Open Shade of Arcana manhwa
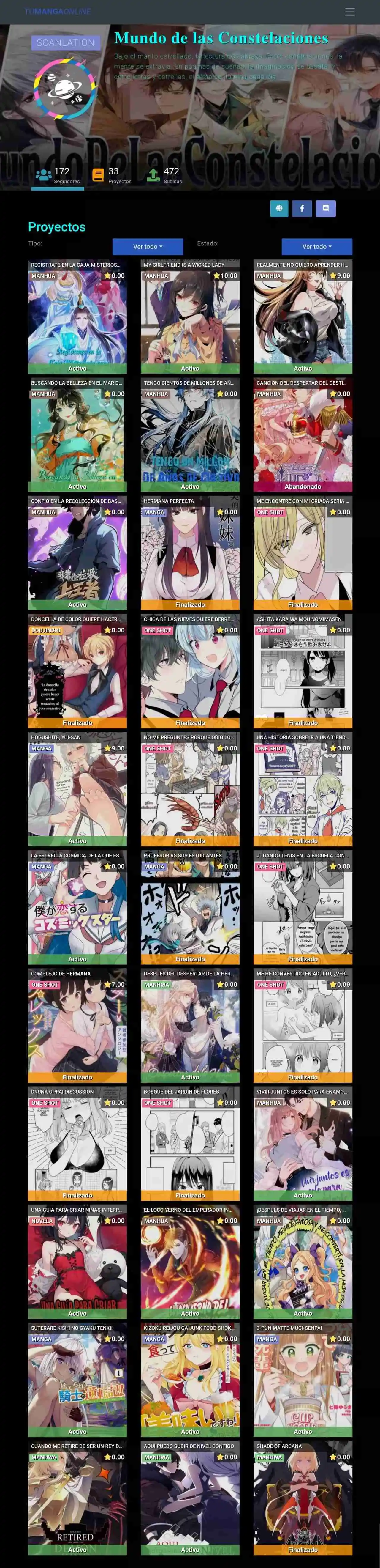Image resolution: width=380 pixels, height=1568 pixels. [303, 1497]
